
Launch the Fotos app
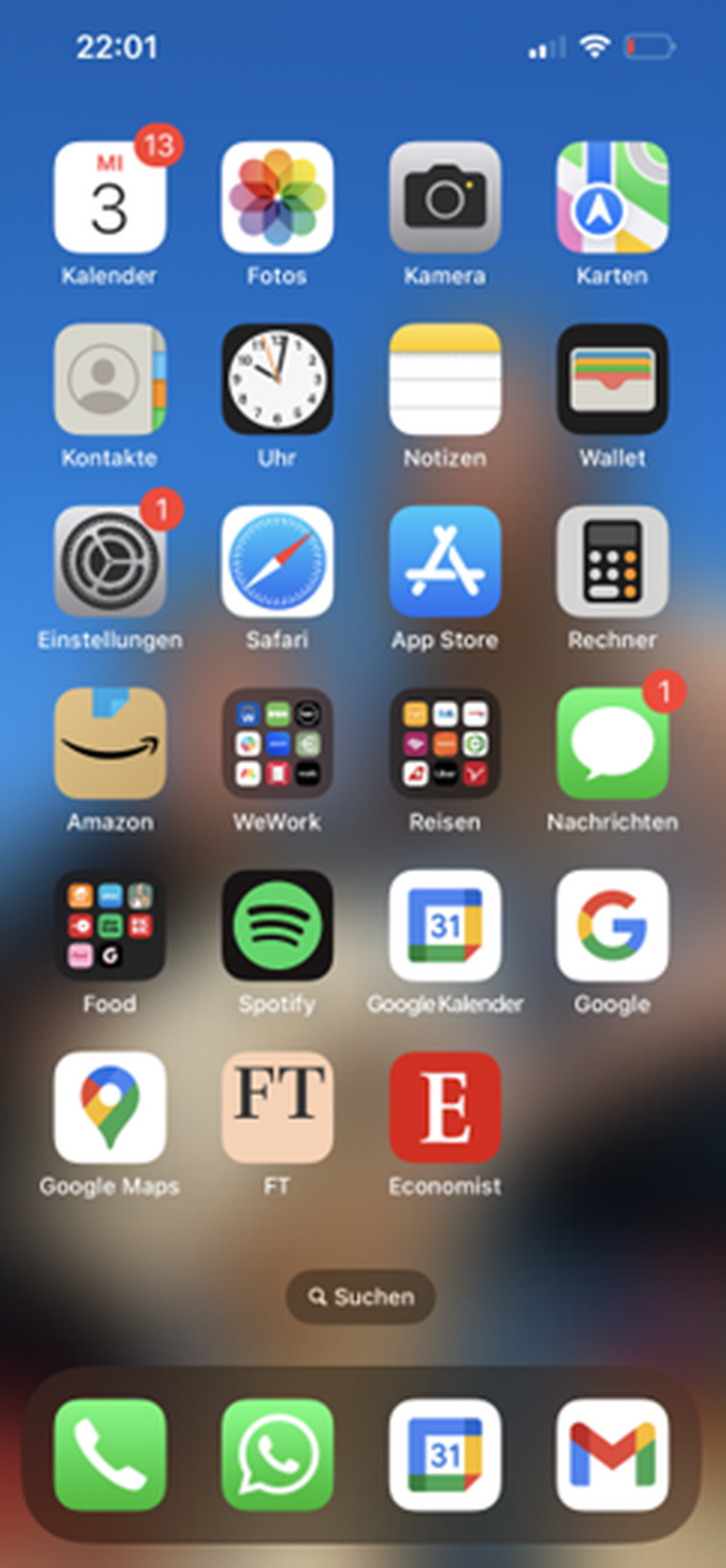(277, 197)
